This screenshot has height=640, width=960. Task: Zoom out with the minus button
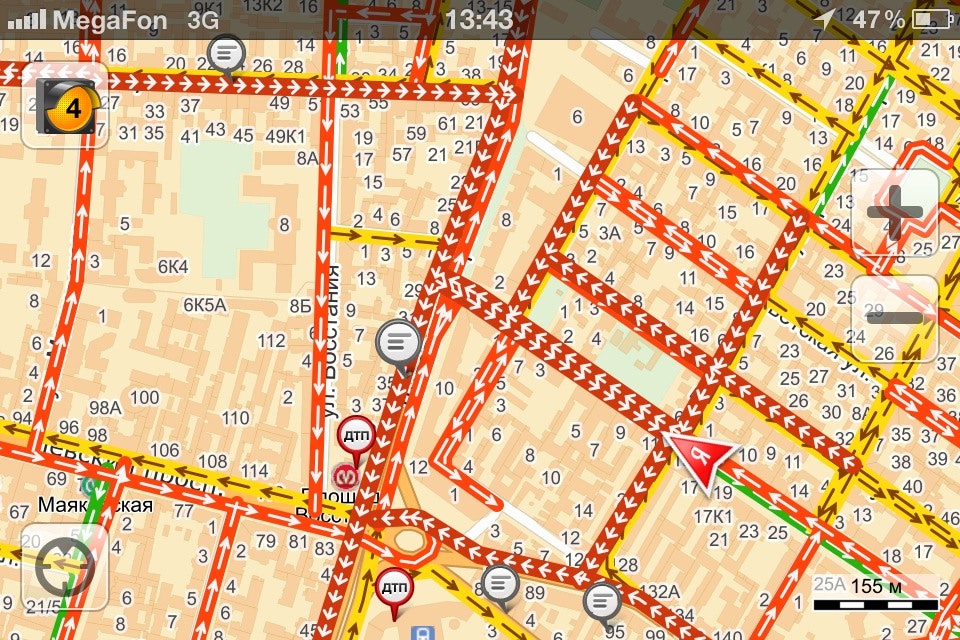(x=895, y=318)
